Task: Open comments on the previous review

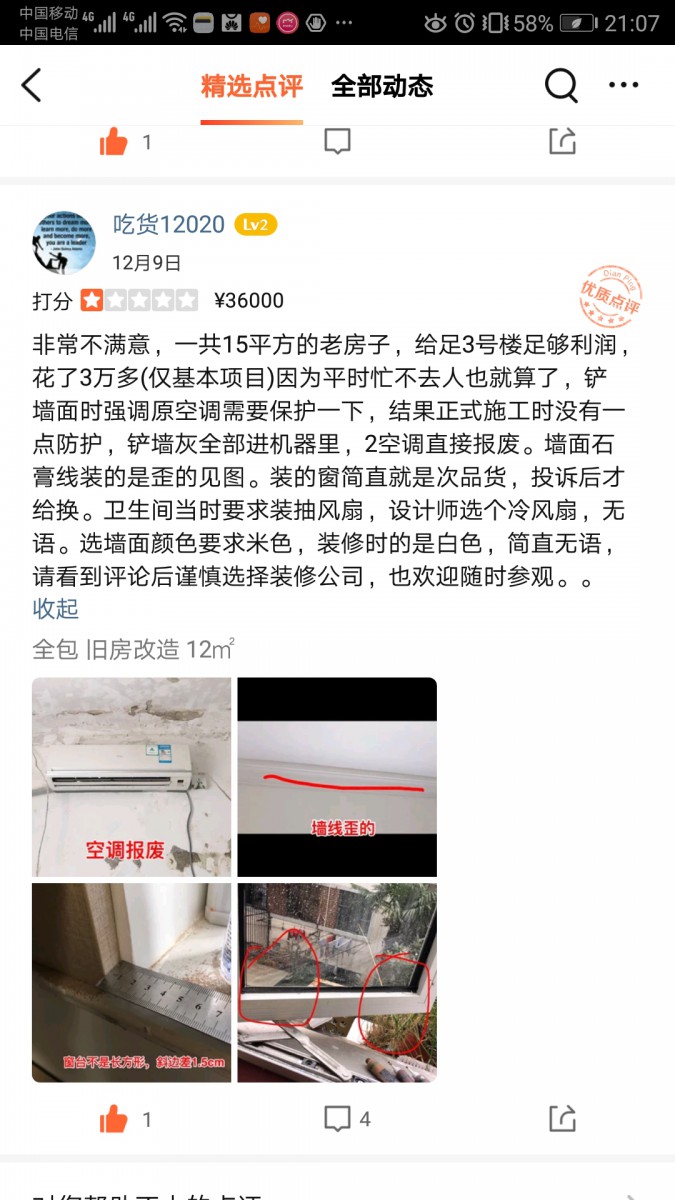Action: coord(338,143)
